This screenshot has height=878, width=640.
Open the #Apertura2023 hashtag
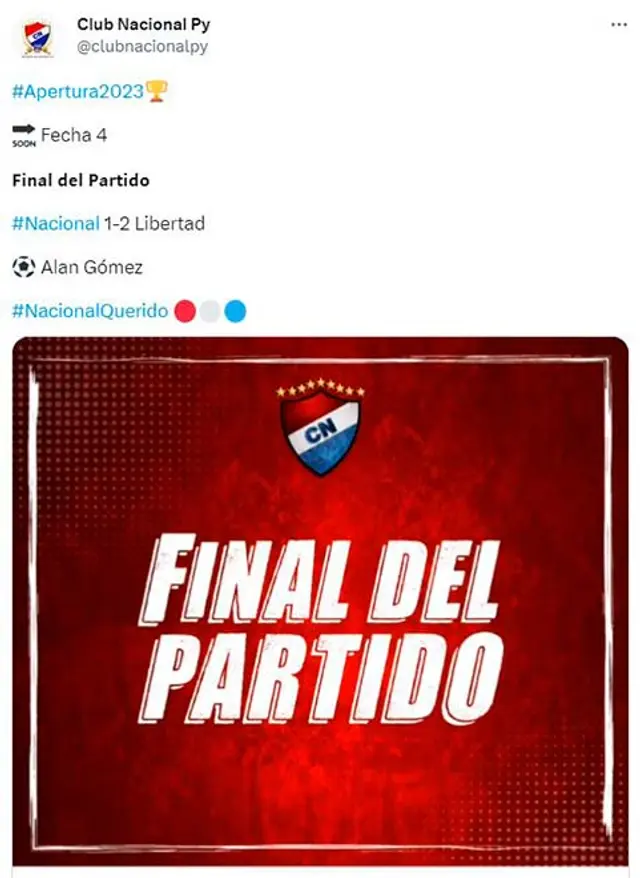[x=78, y=92]
